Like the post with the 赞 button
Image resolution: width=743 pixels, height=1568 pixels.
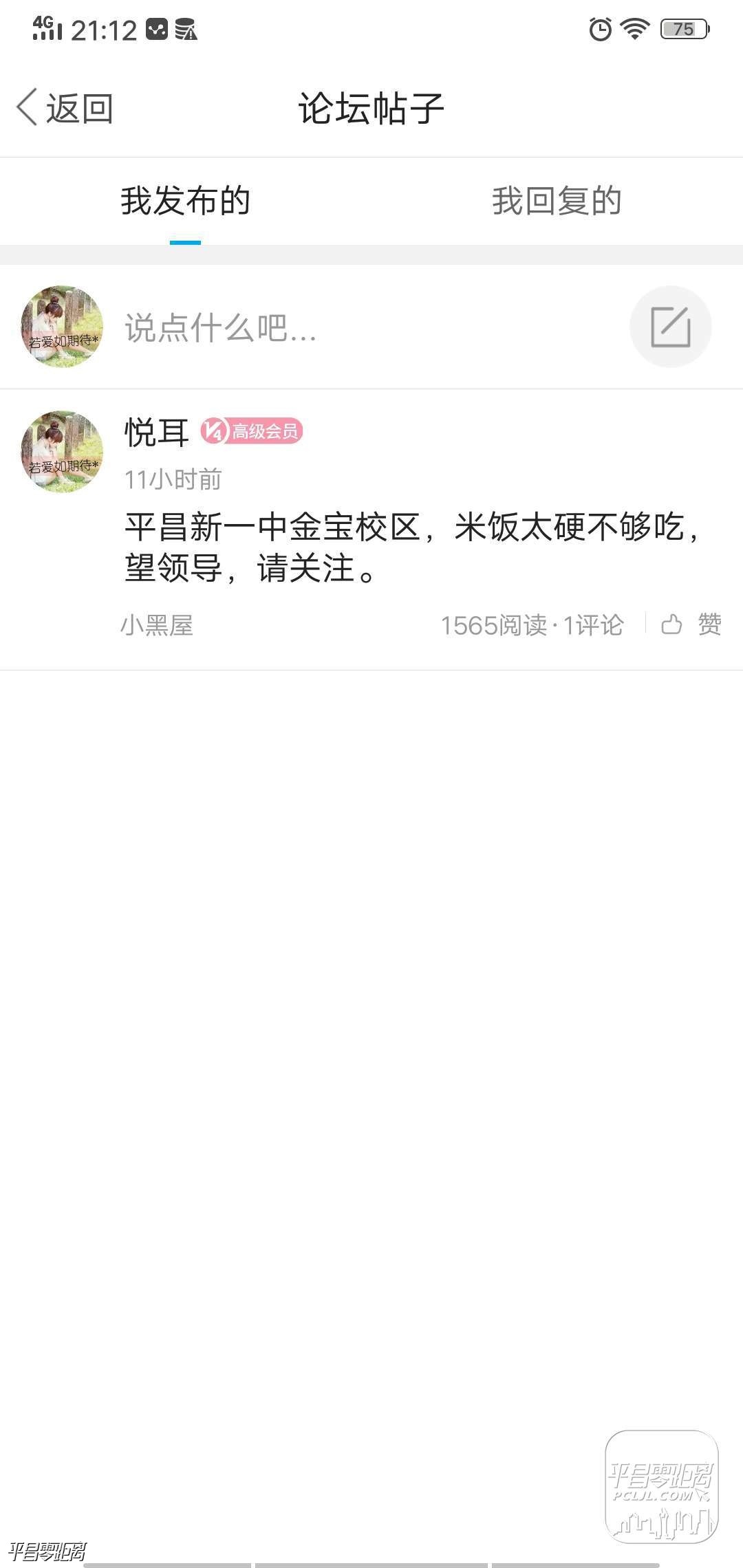point(691,624)
